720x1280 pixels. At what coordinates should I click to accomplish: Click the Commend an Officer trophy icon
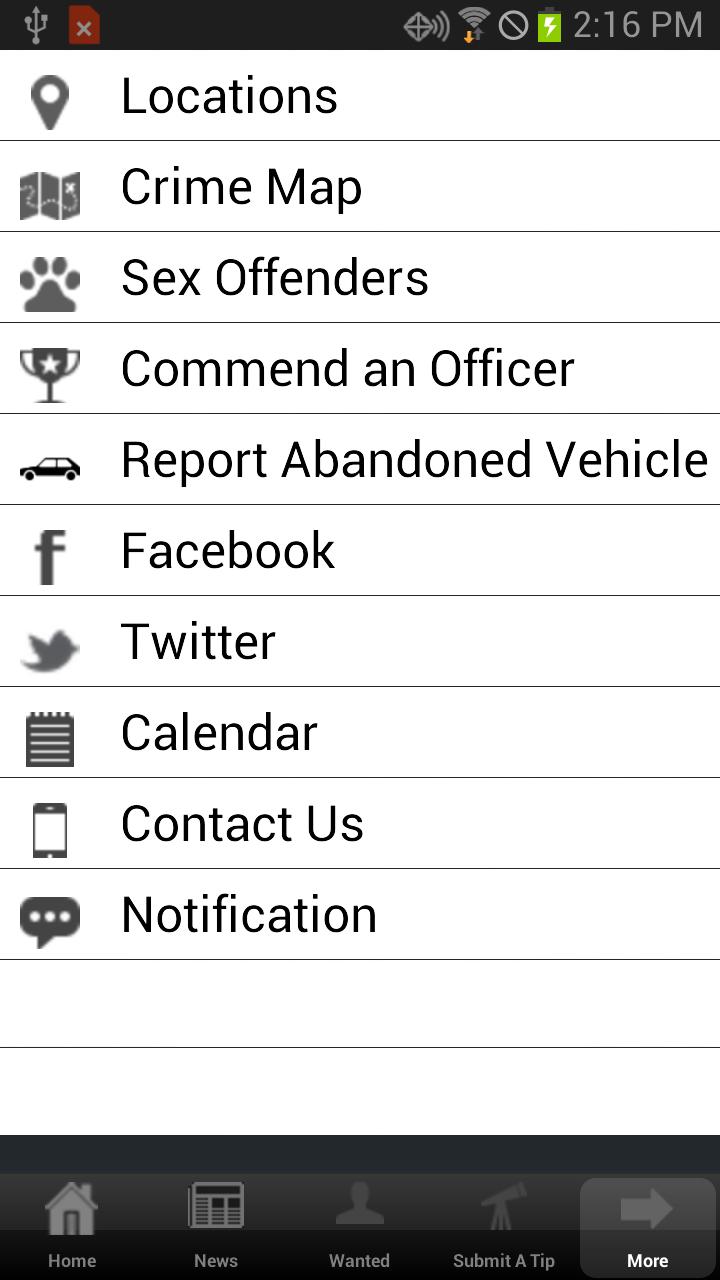click(x=49, y=368)
